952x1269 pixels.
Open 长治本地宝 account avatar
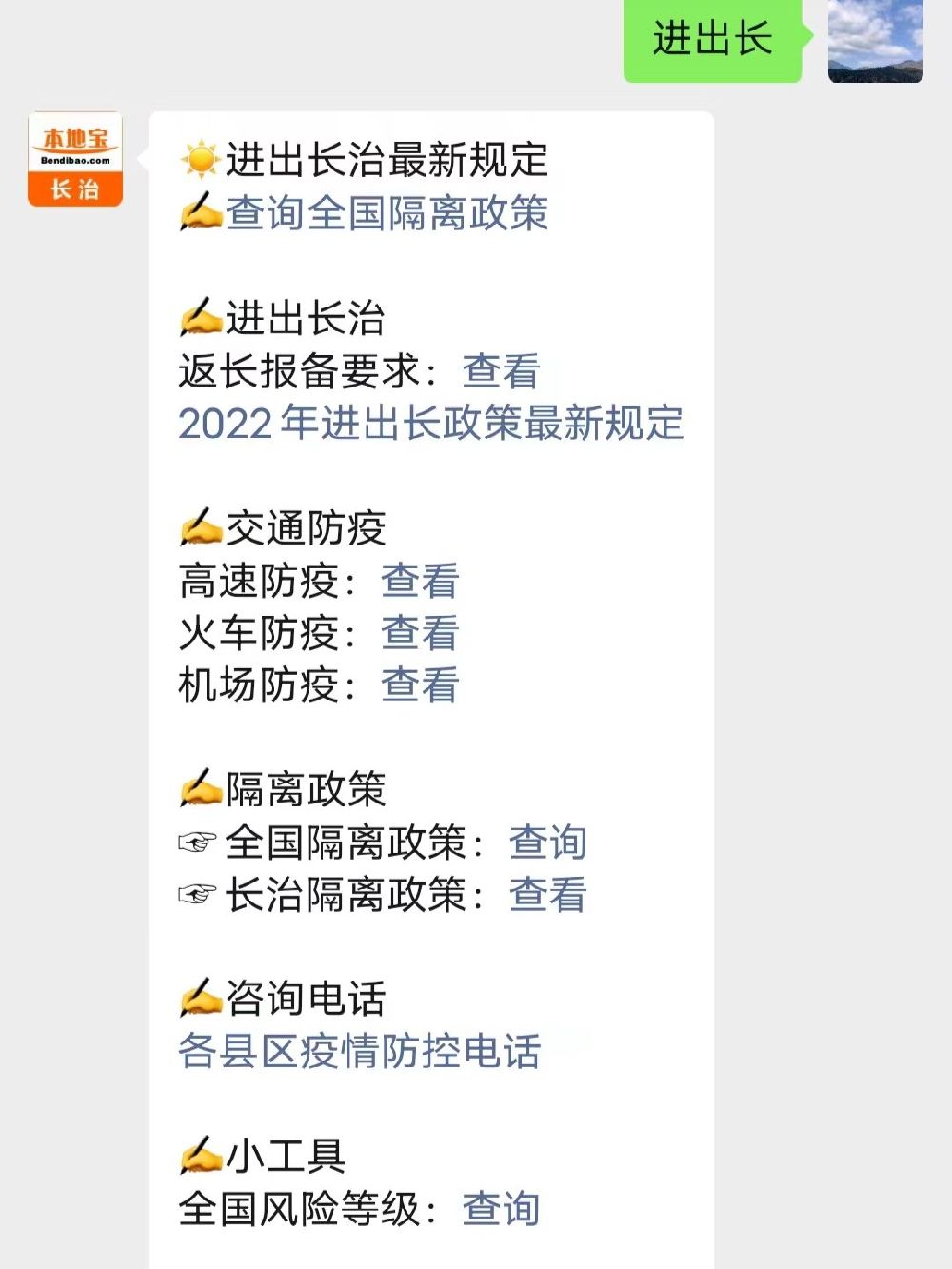coord(75,159)
